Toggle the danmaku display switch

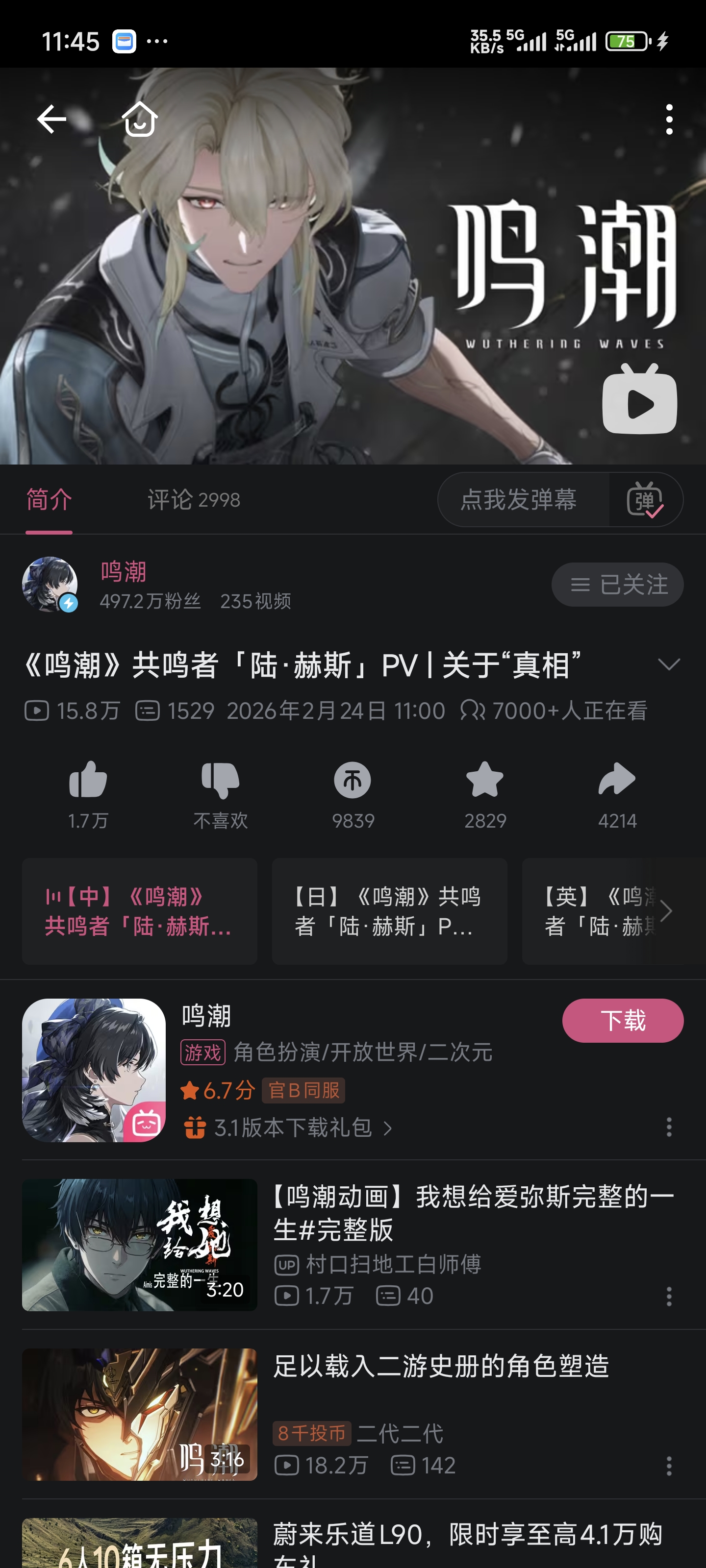point(645,500)
